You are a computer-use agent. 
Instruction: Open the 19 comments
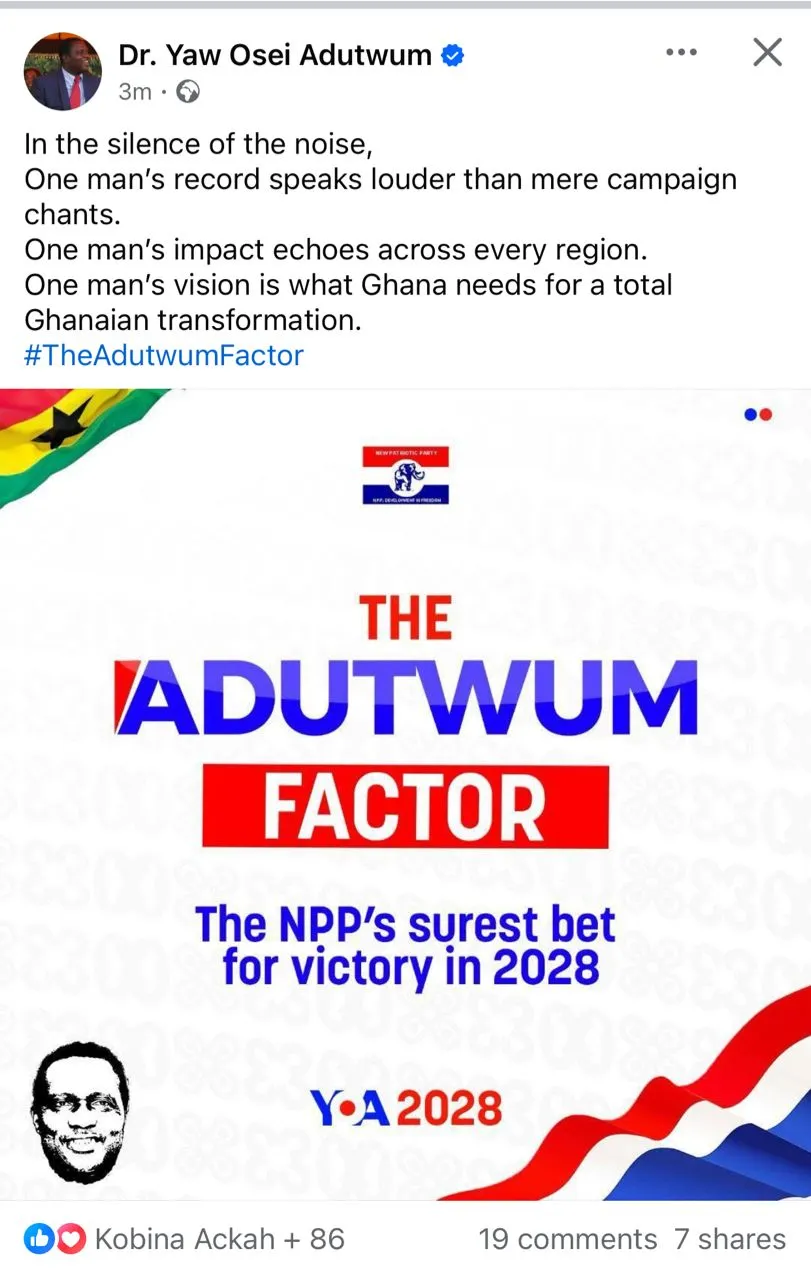pos(567,1239)
